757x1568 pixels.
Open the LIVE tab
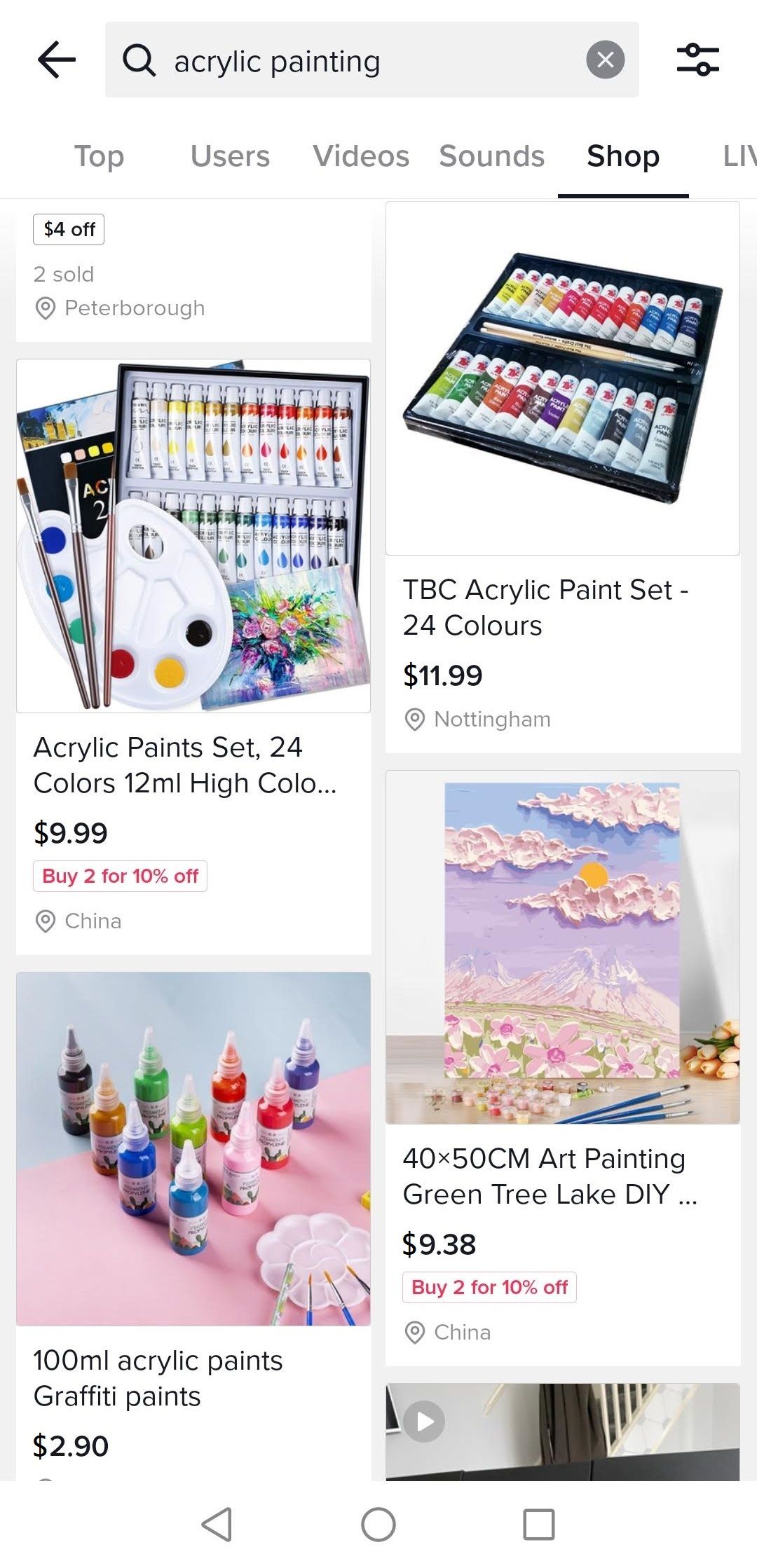738,156
